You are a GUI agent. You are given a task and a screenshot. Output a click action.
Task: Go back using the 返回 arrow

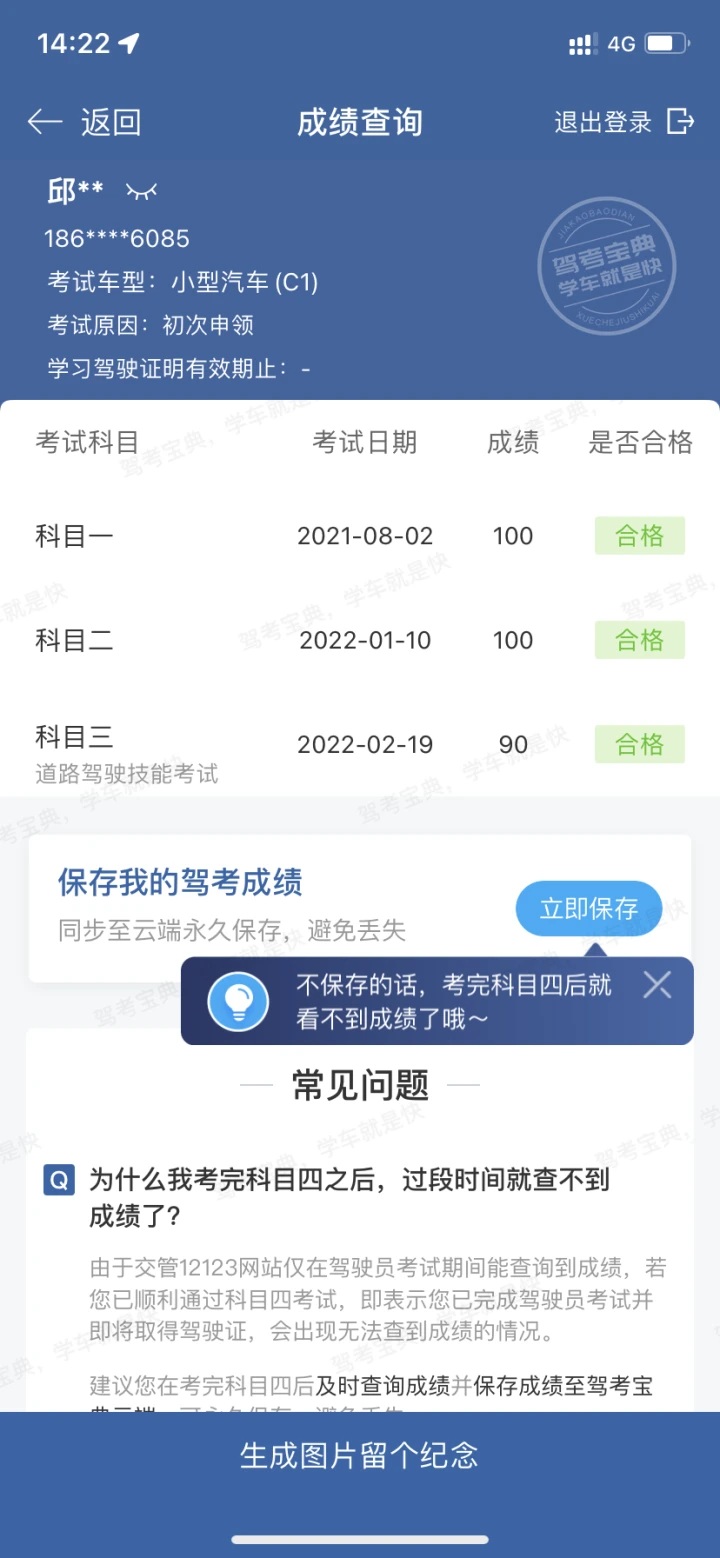85,122
